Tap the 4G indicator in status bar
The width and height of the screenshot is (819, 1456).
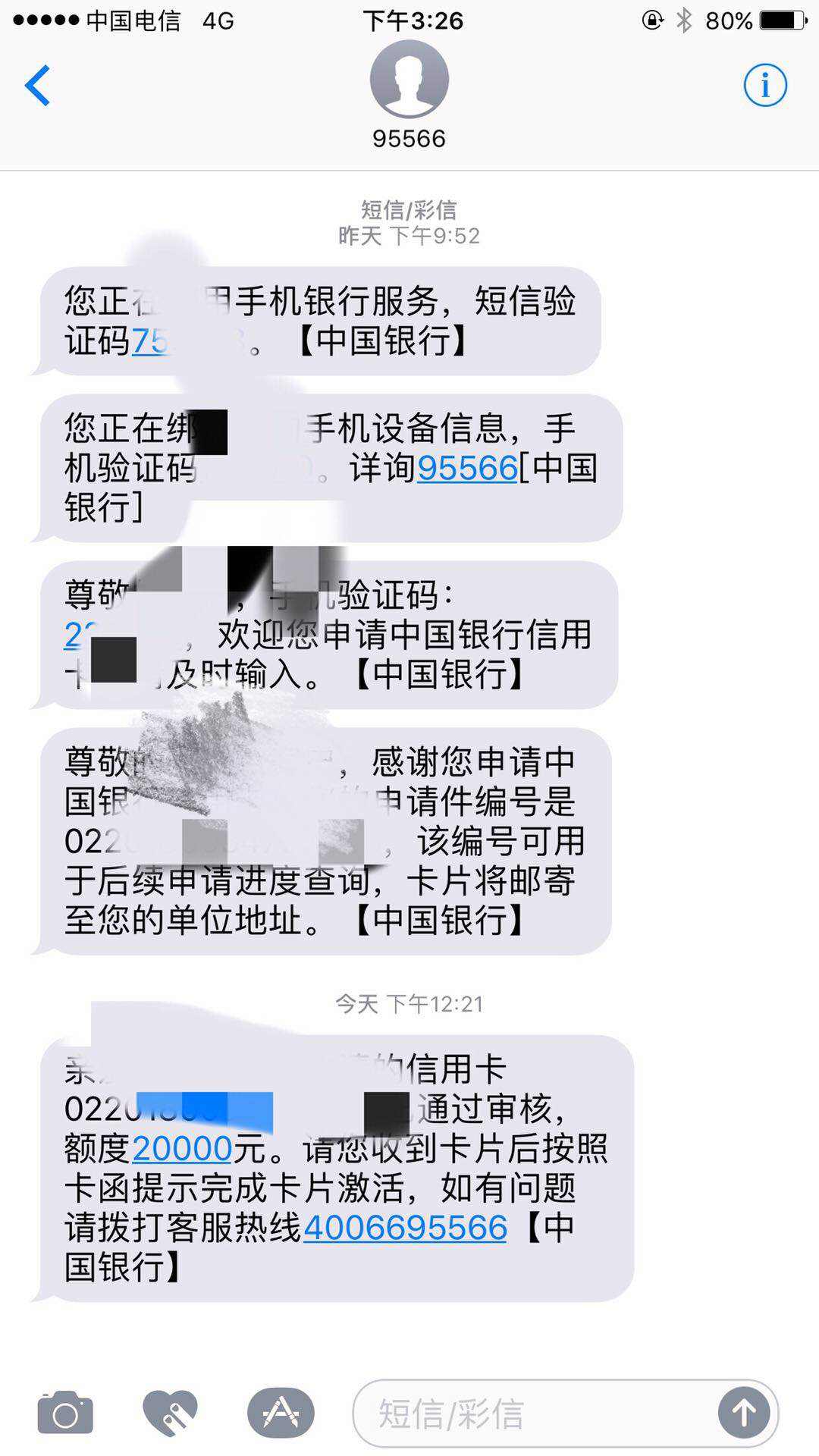(214, 20)
